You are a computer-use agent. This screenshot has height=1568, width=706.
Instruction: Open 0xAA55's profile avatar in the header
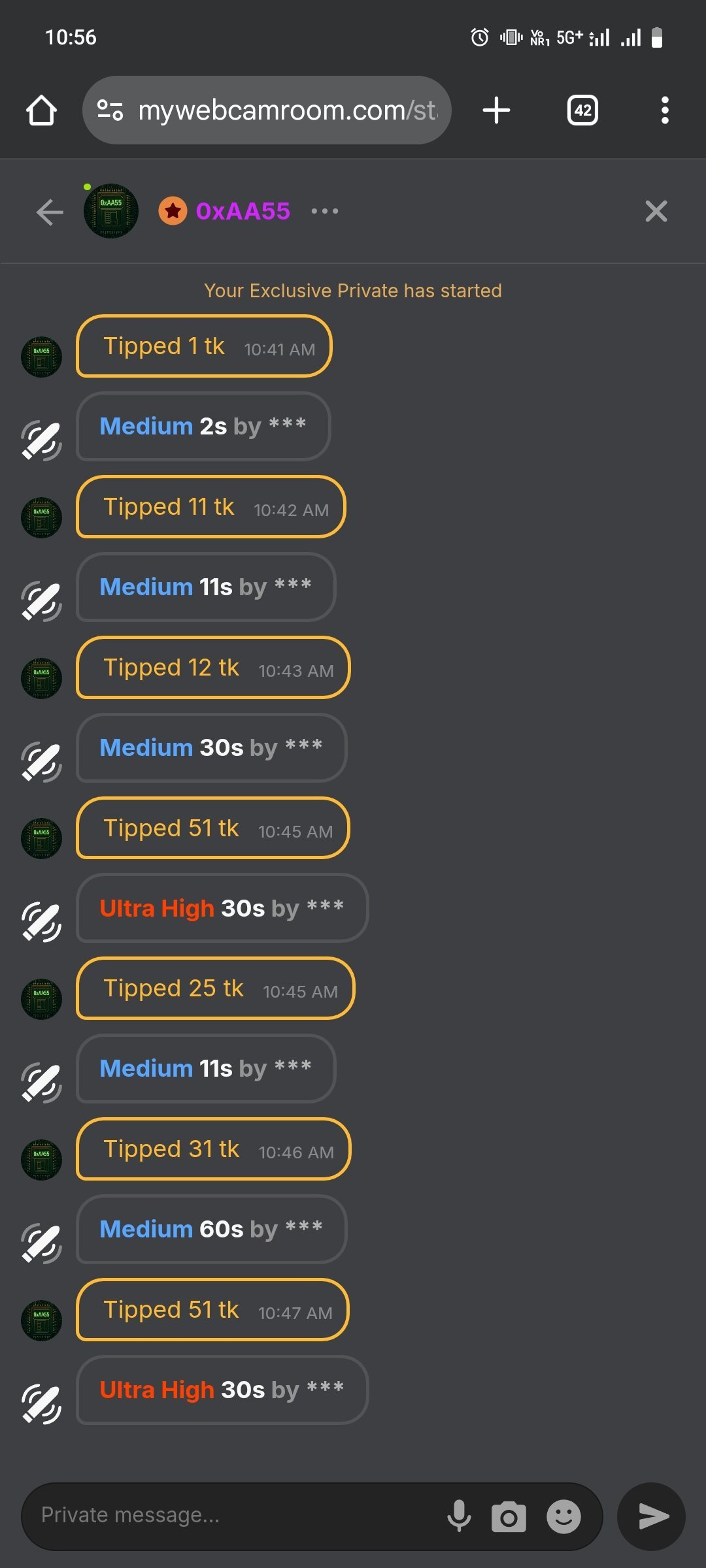[111, 211]
